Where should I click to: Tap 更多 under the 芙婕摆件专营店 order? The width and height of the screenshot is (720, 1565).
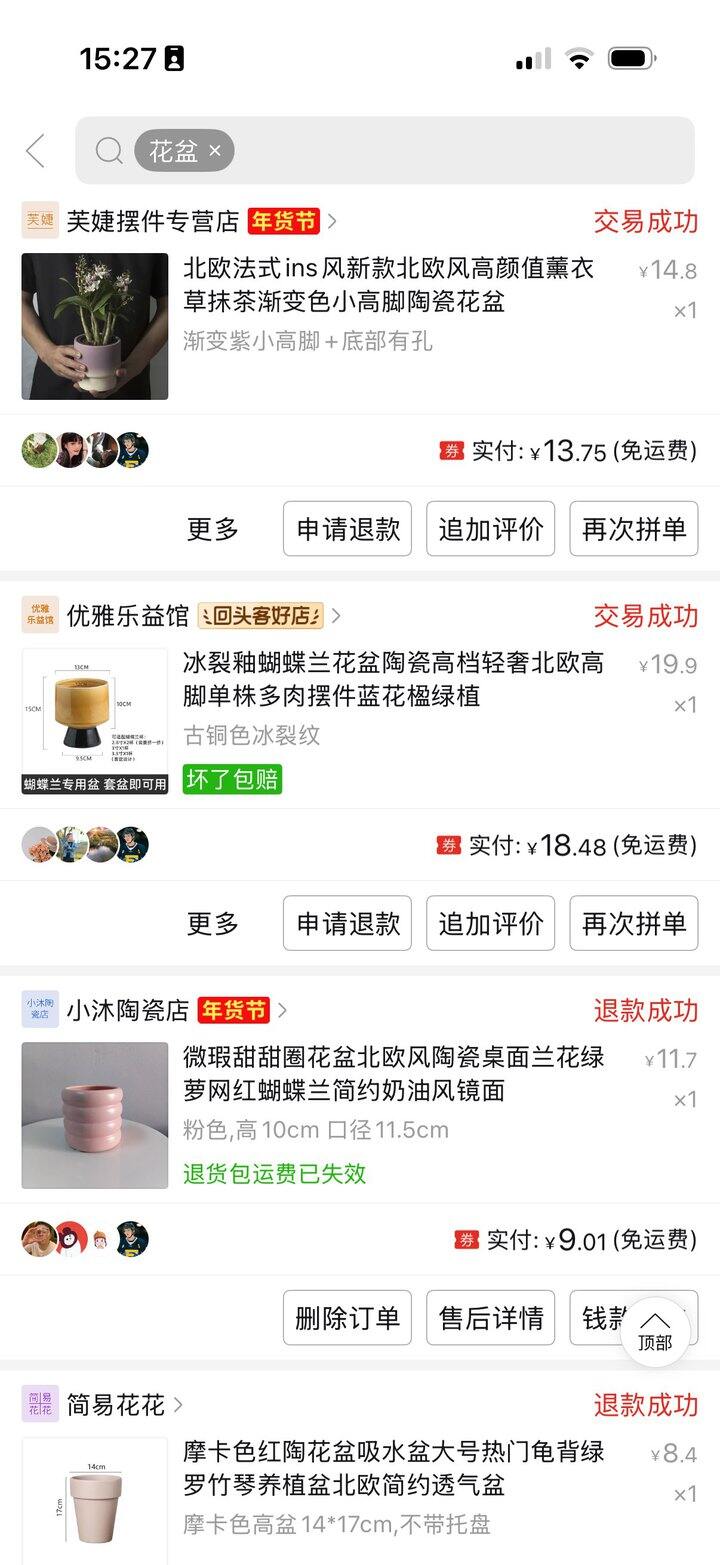pyautogui.click(x=213, y=529)
